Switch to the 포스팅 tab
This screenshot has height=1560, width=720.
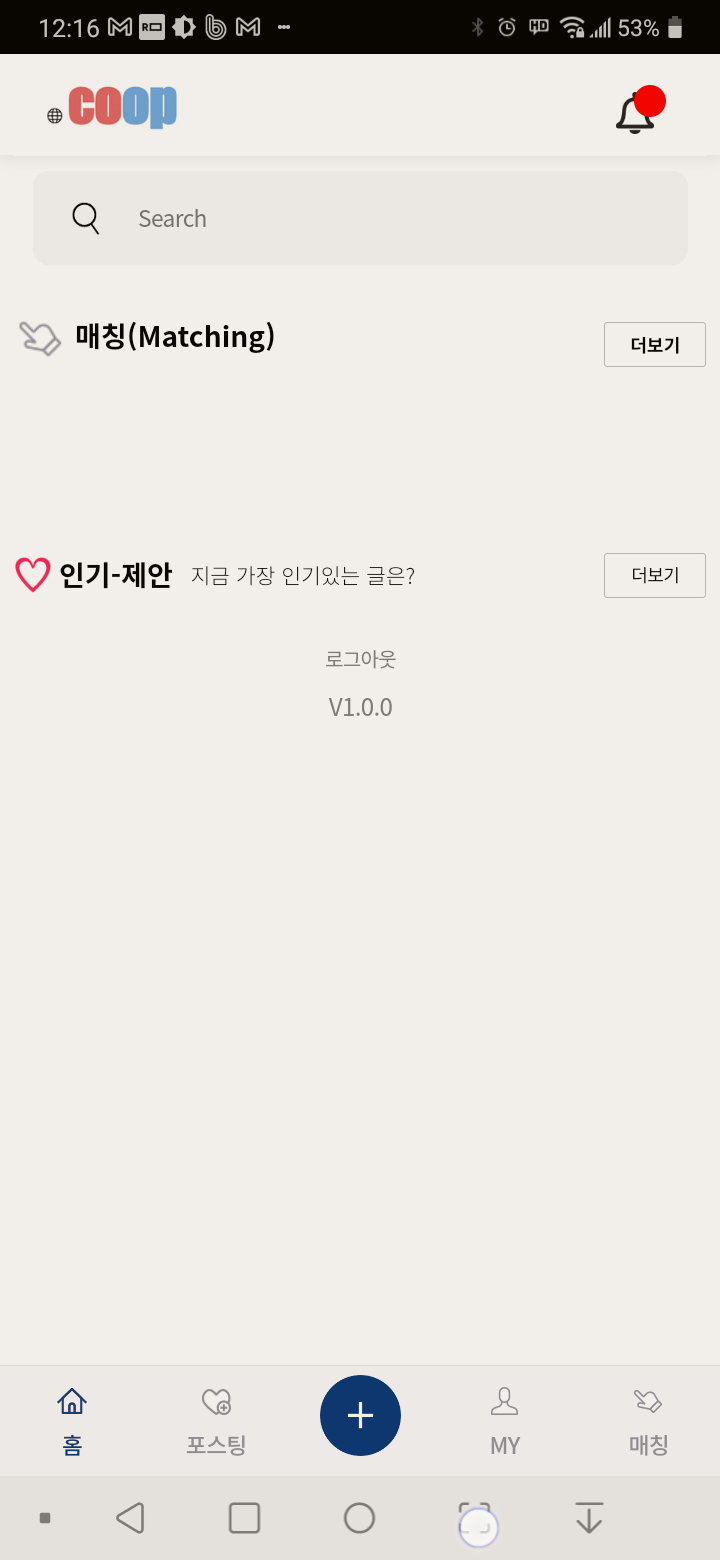[216, 1420]
